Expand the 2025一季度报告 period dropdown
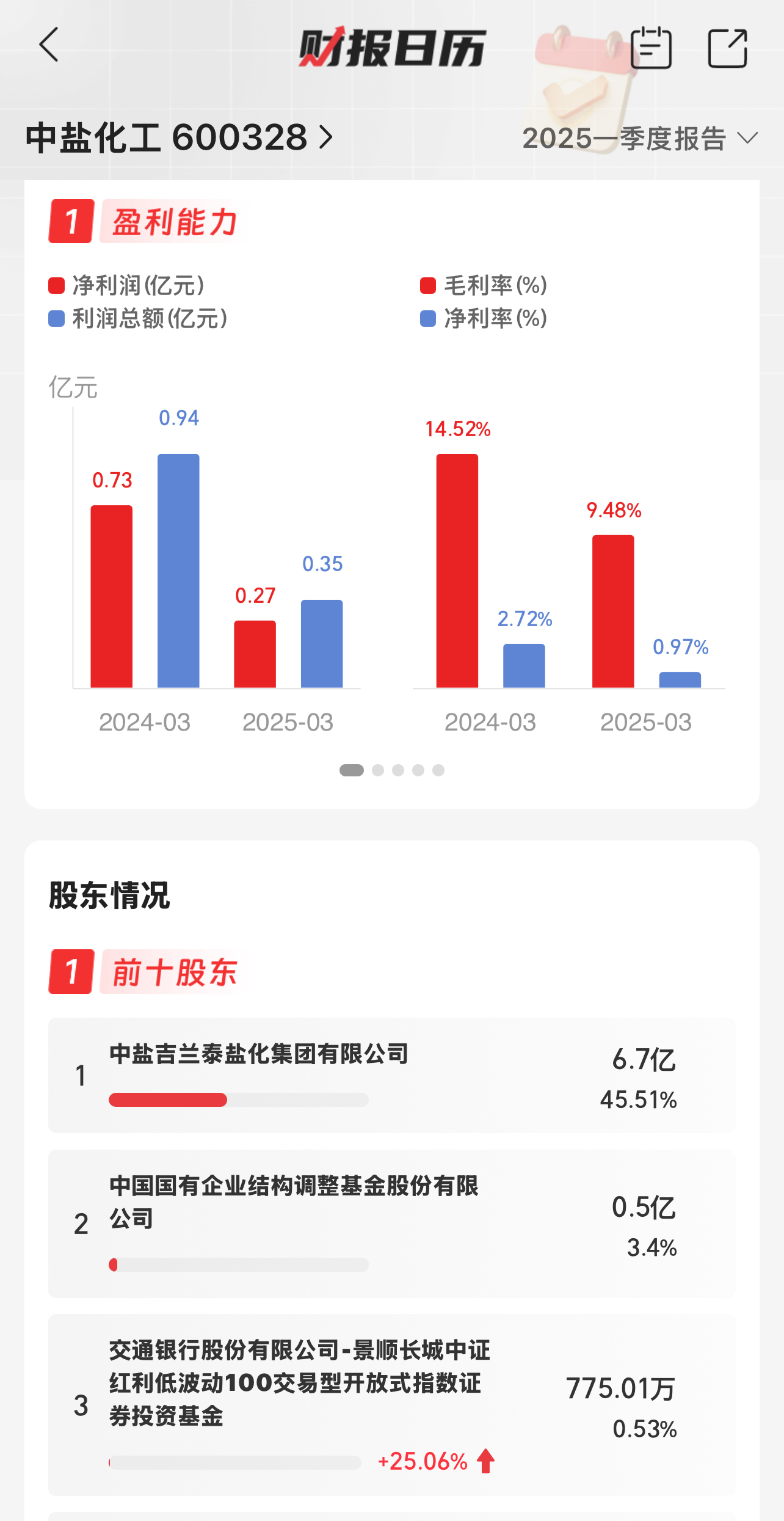The width and height of the screenshot is (784, 1521). point(640,139)
